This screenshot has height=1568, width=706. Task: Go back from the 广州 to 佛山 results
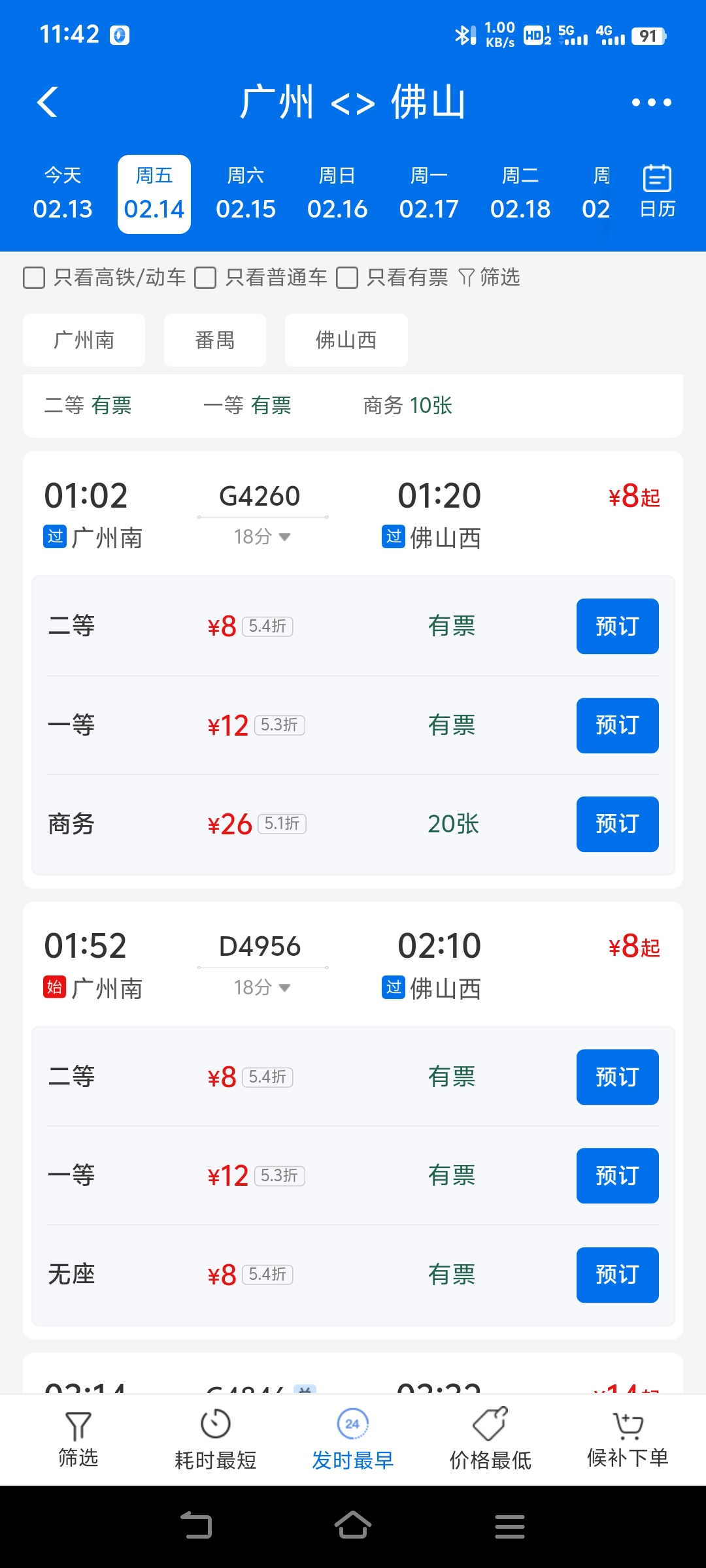(x=47, y=103)
